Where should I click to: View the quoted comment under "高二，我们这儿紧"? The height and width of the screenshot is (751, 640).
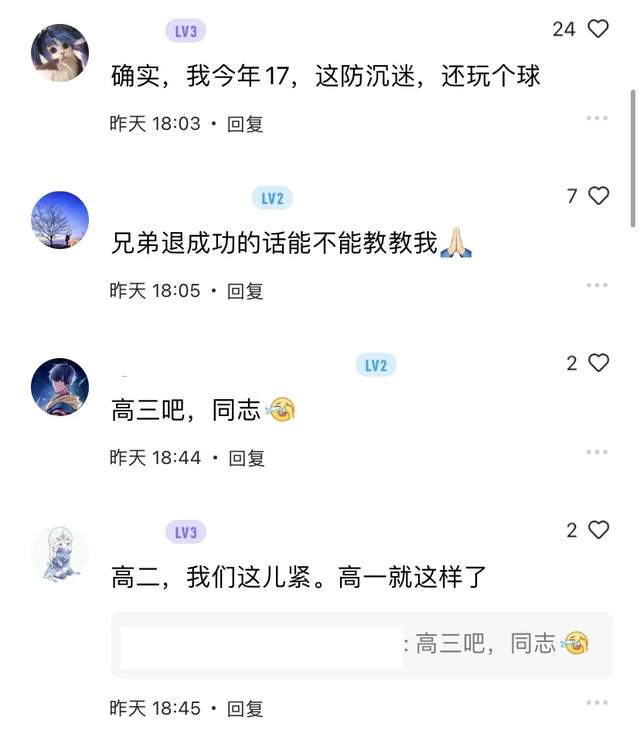tap(360, 644)
